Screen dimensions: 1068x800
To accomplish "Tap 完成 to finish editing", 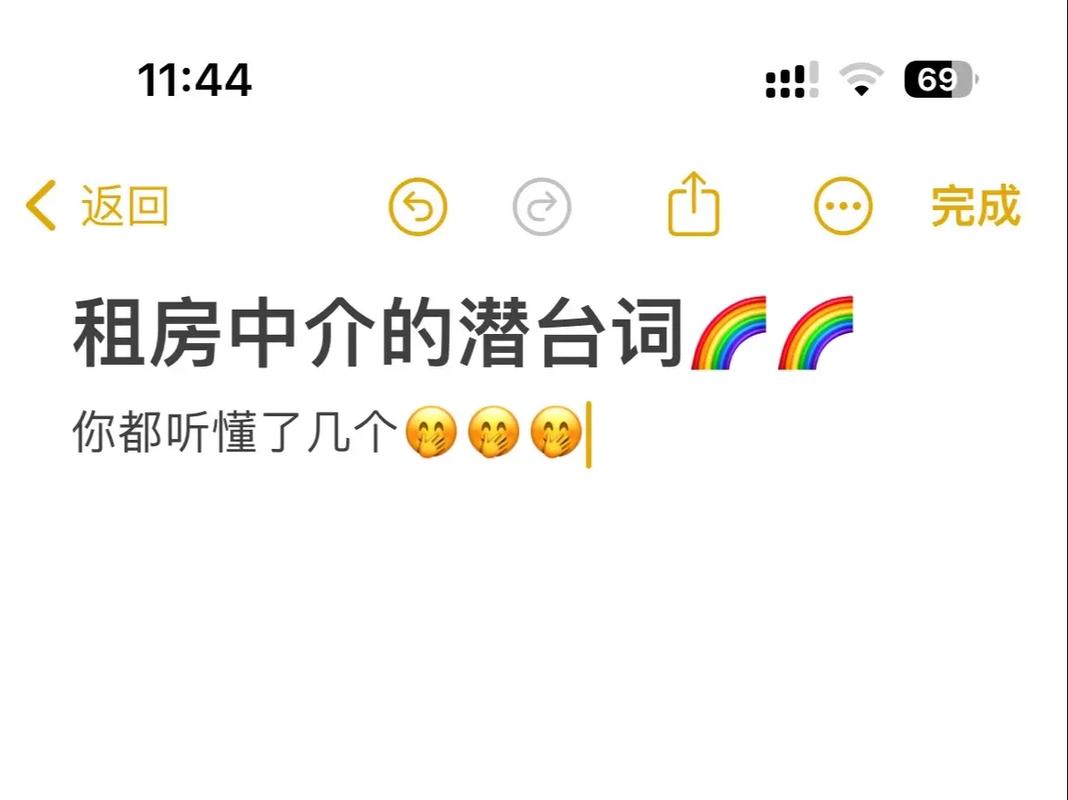I will click(975, 207).
